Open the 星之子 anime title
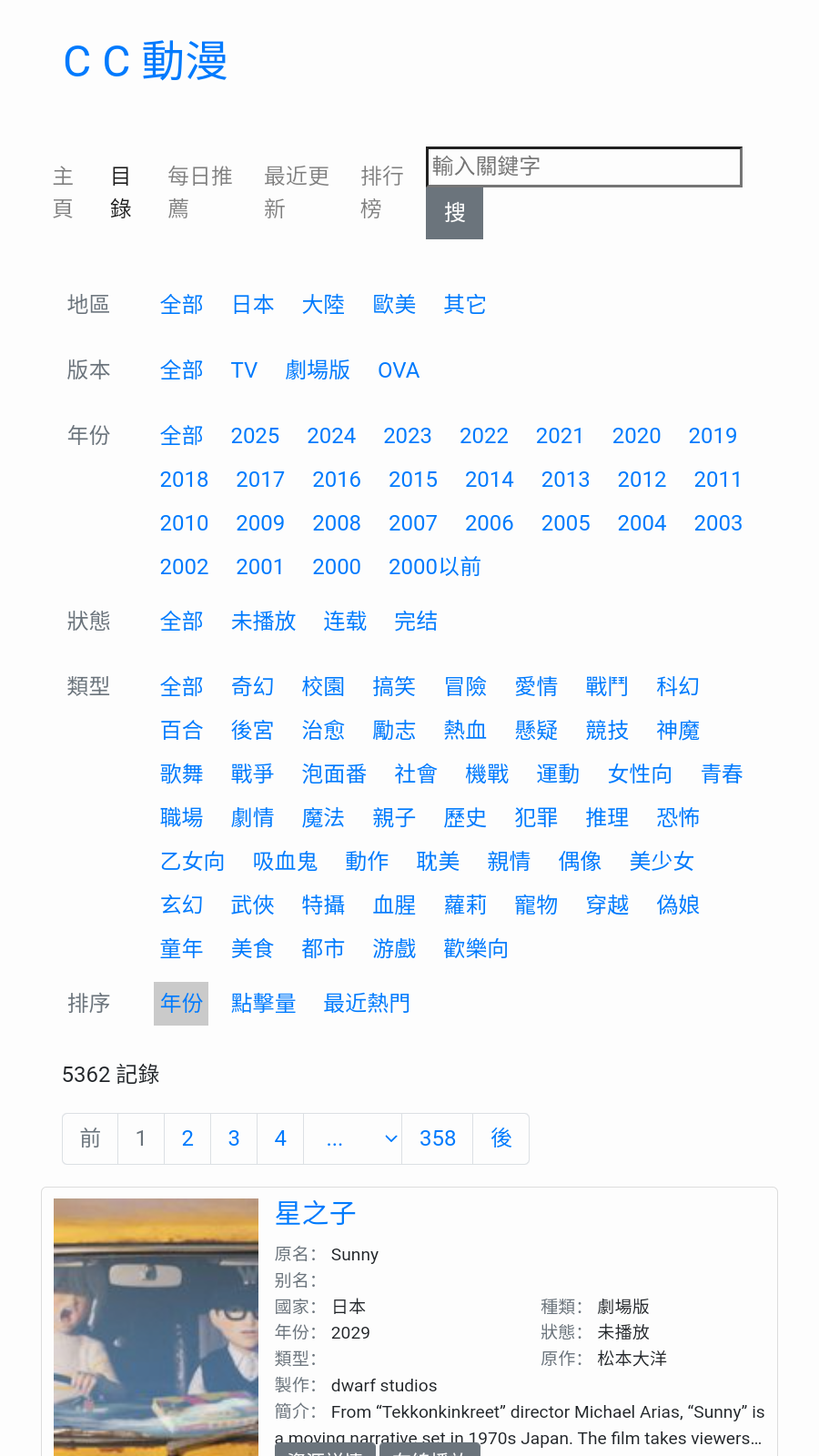 click(315, 1213)
